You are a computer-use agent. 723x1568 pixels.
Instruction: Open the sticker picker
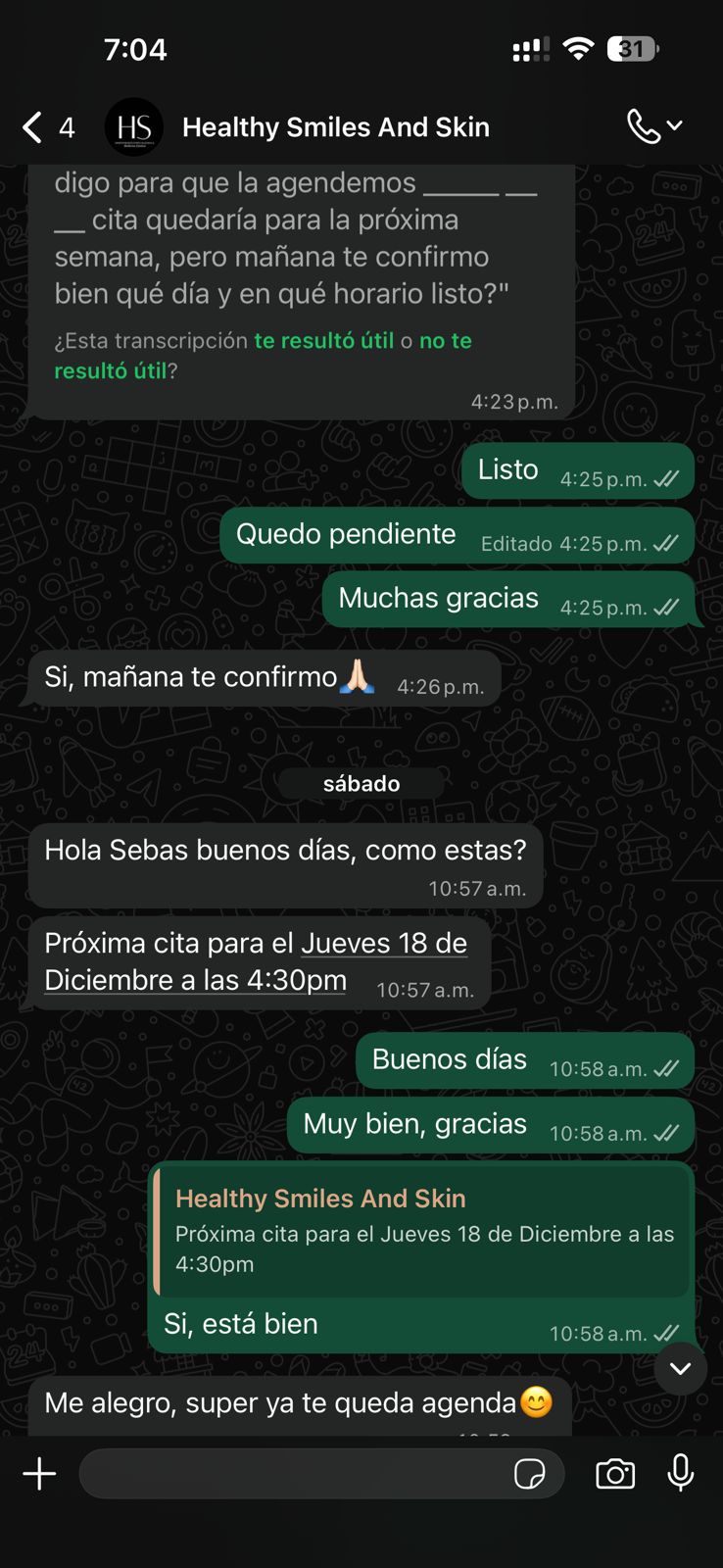pos(529,1474)
